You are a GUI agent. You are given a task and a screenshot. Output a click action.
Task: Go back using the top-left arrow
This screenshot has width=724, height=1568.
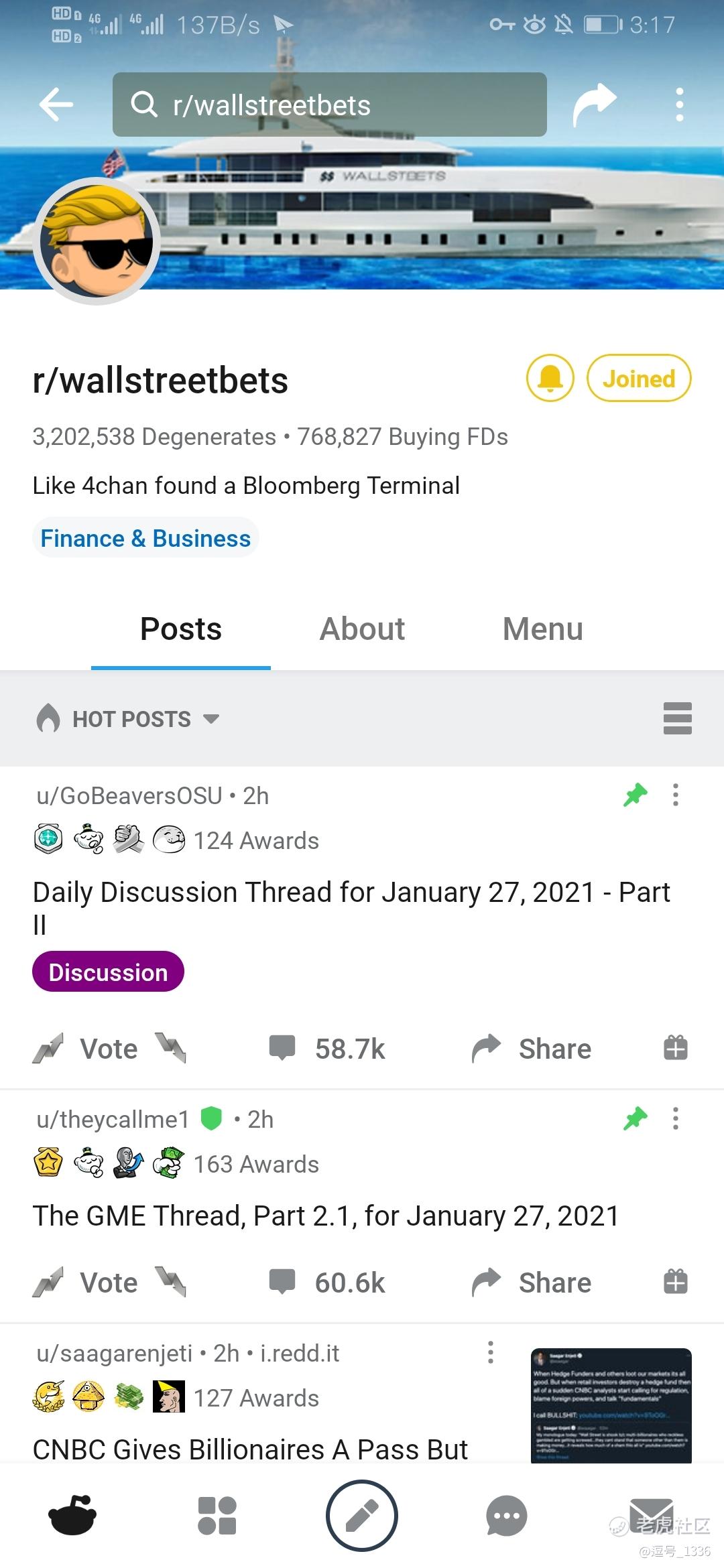click(x=56, y=105)
